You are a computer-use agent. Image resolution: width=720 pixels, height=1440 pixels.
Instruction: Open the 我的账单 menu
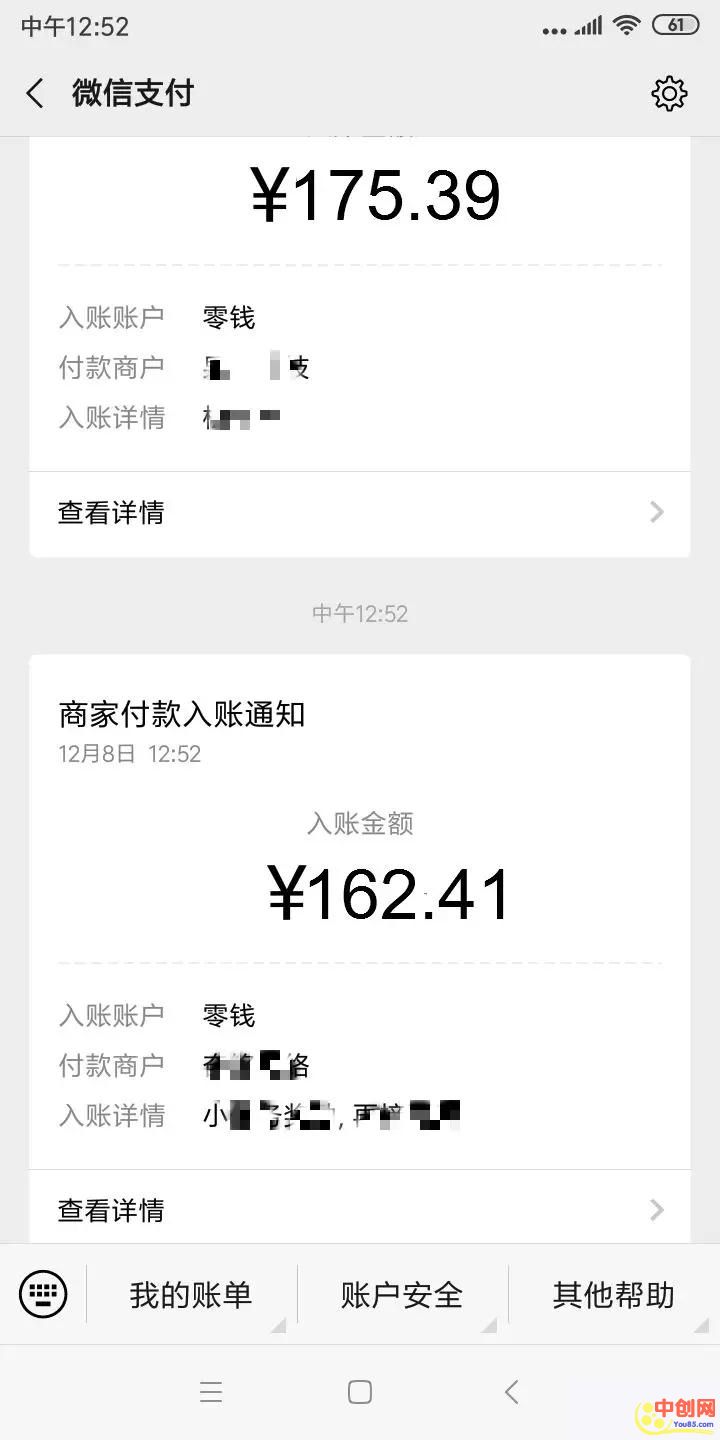[x=191, y=1295]
